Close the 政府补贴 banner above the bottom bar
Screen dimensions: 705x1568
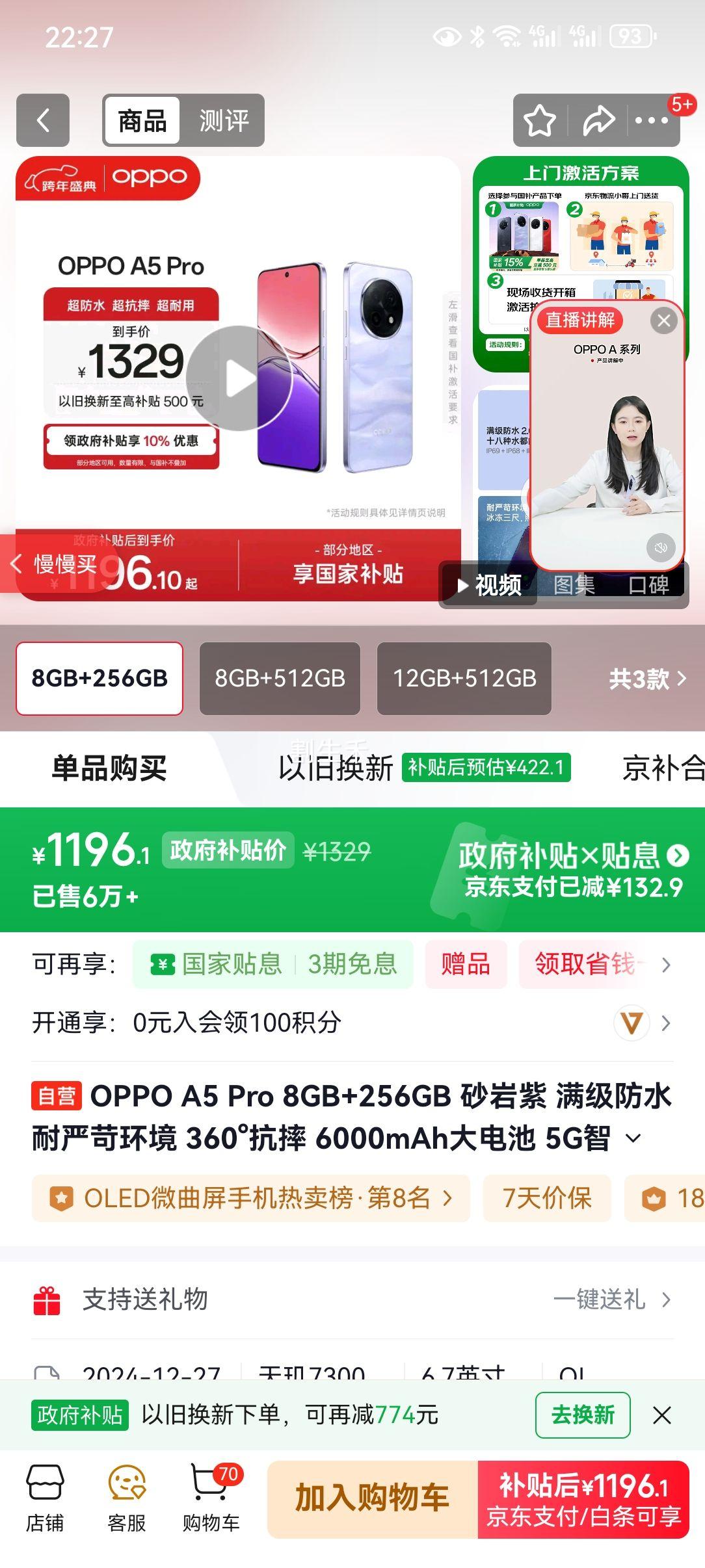point(662,1415)
